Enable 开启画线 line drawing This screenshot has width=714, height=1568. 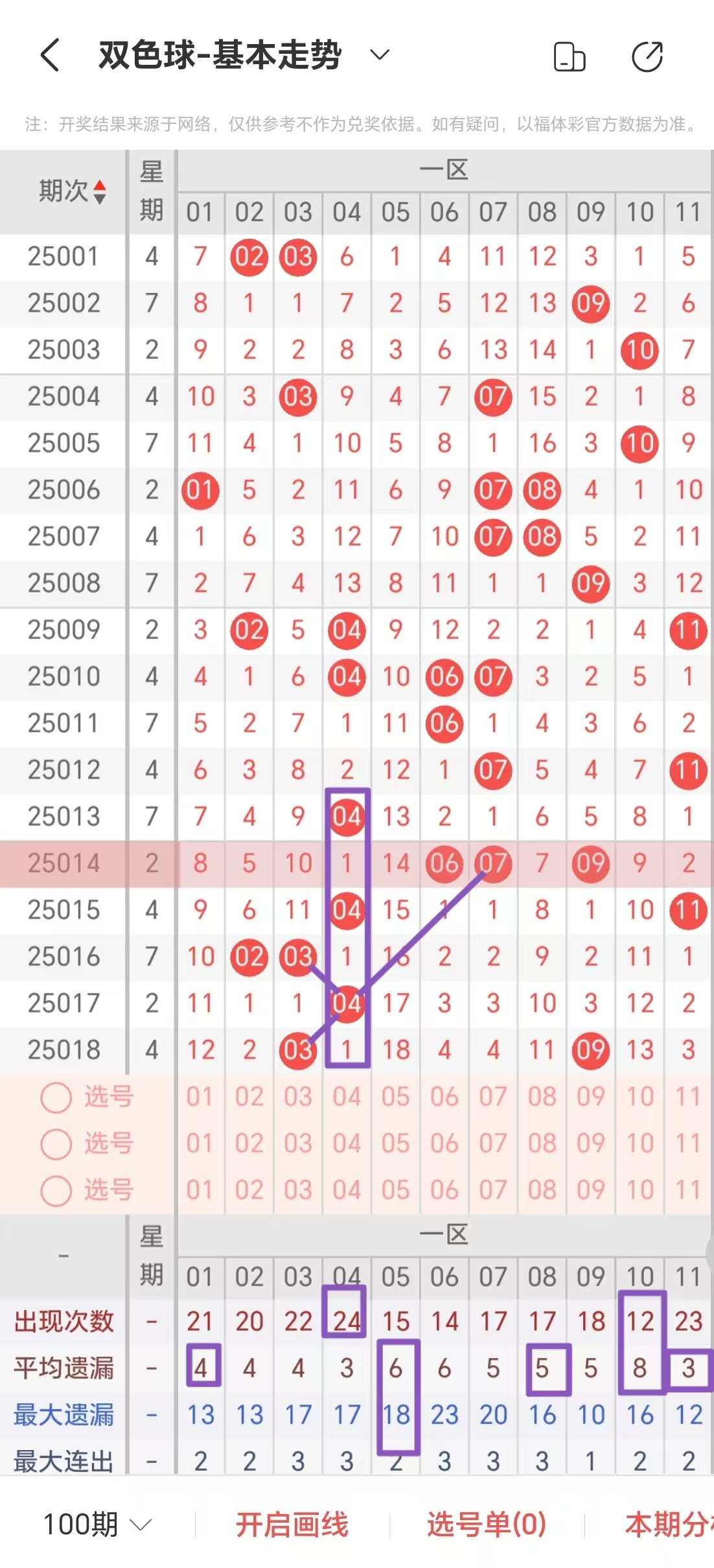pyautogui.click(x=292, y=1524)
